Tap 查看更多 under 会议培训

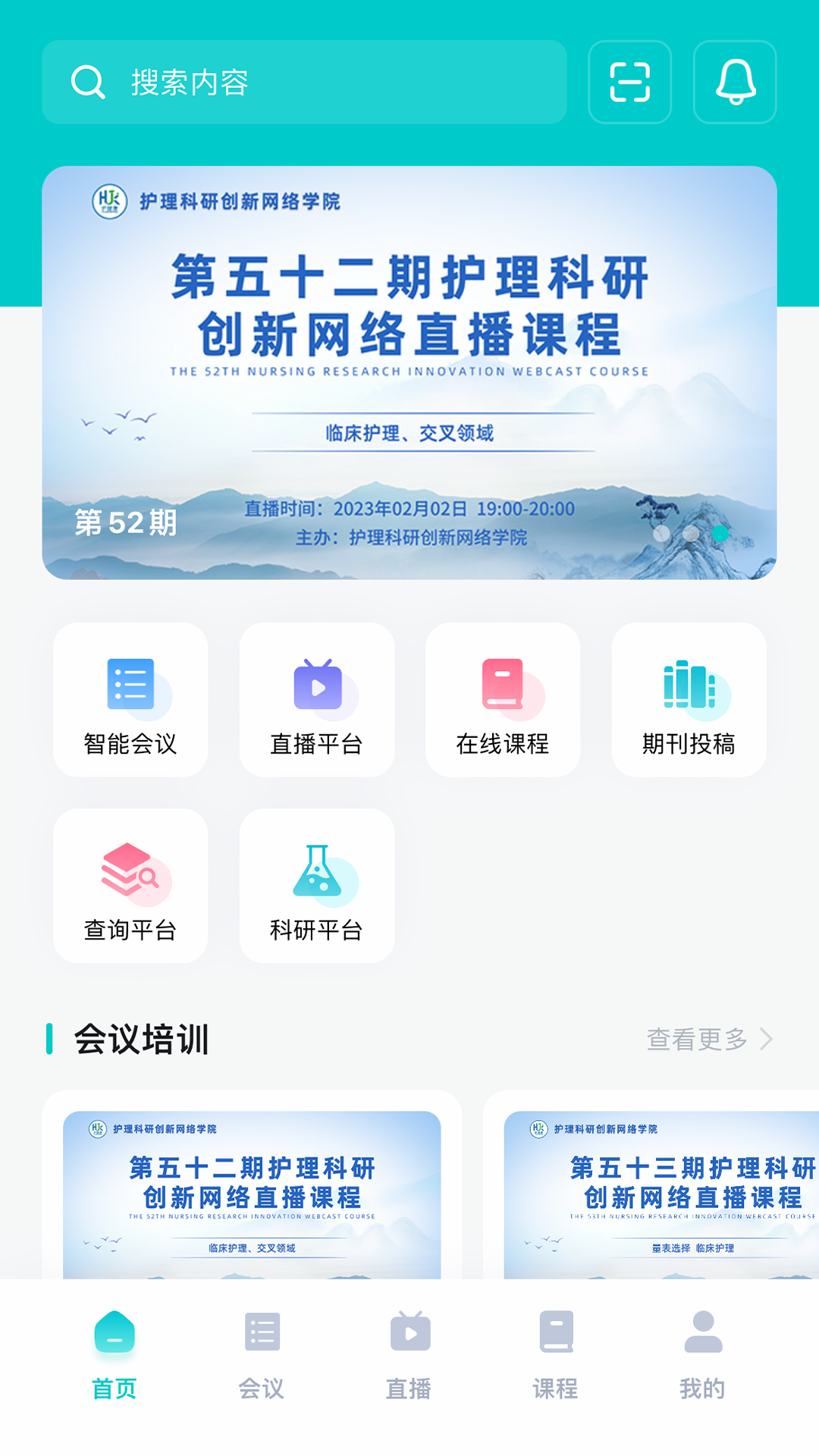[x=709, y=1039]
